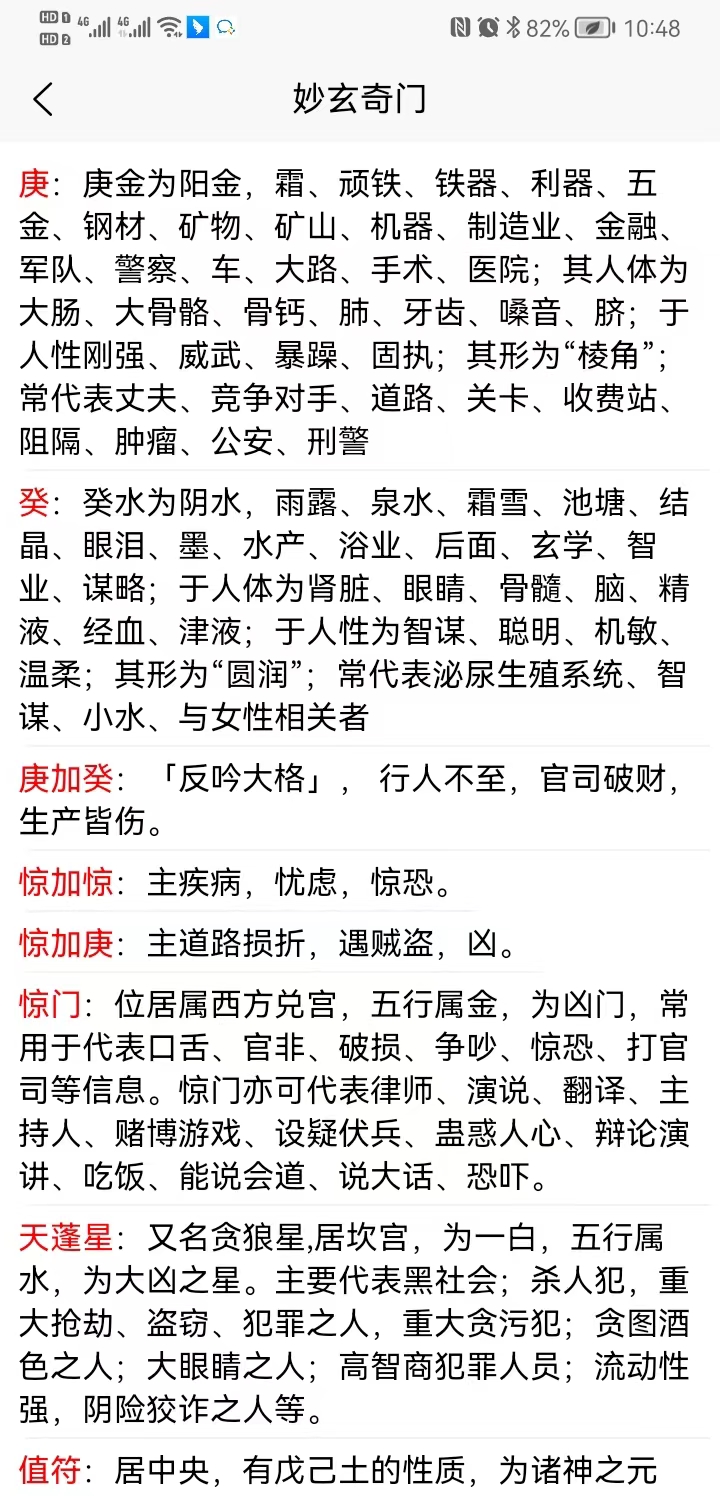
Task: Tap the alarm clock status icon
Action: [x=487, y=27]
